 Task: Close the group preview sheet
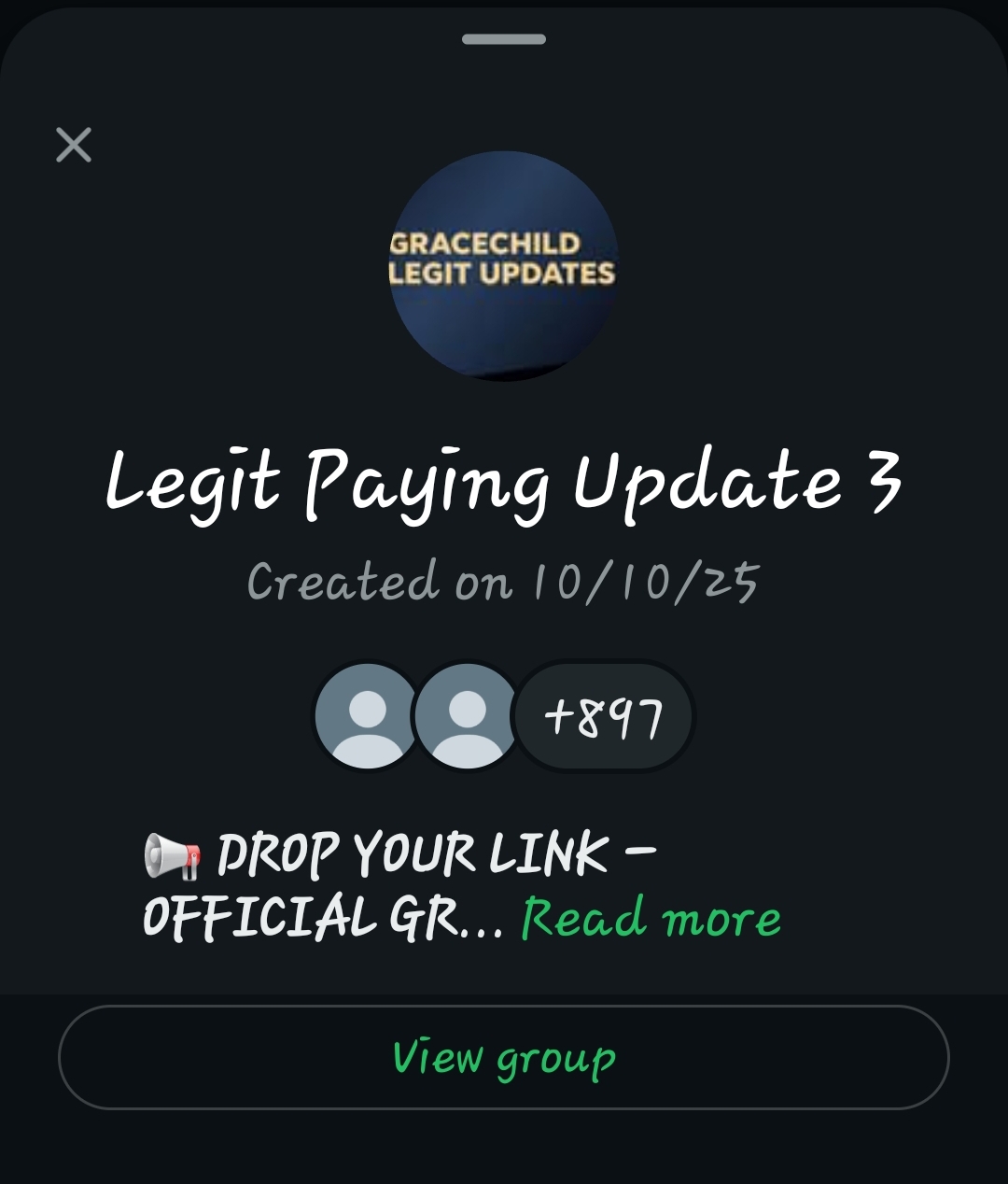click(x=74, y=145)
